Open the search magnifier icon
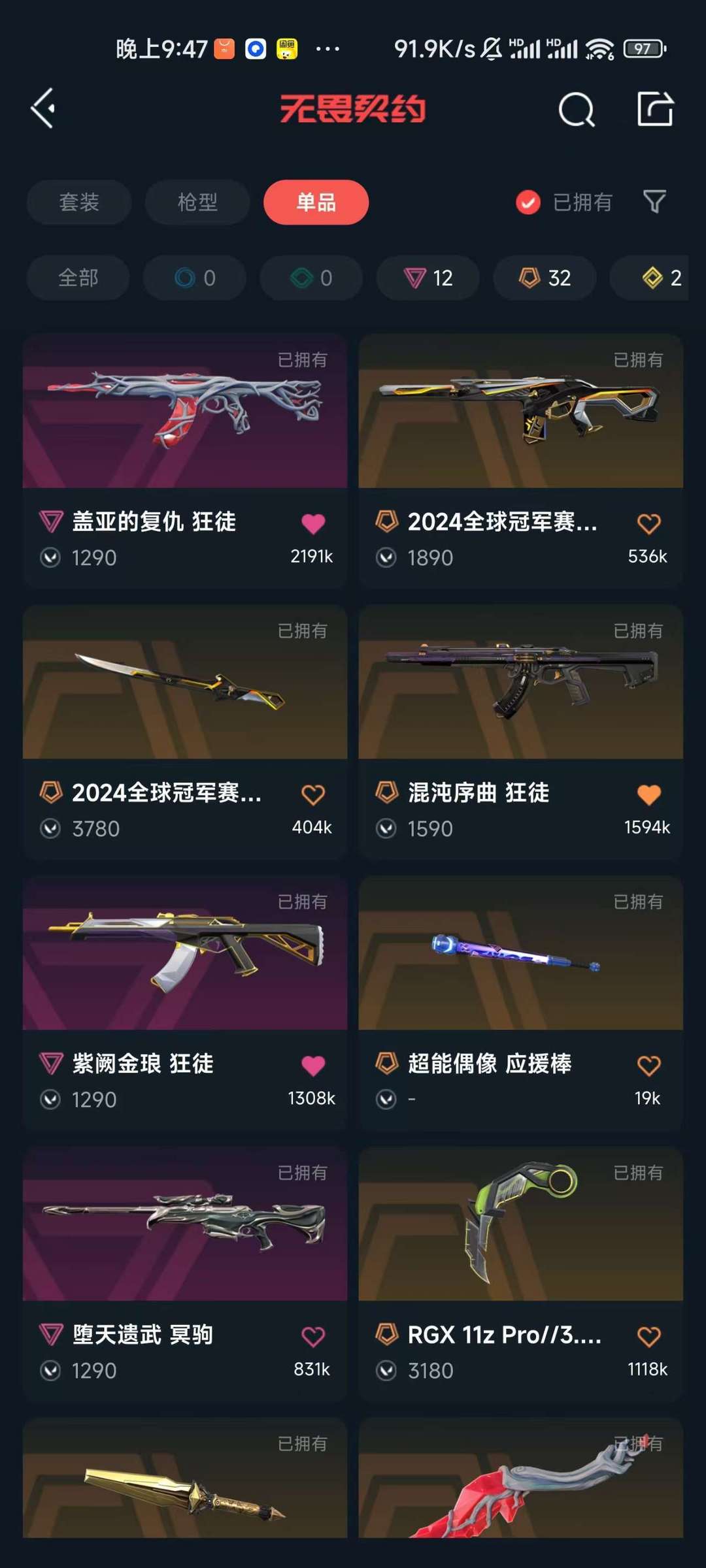Image resolution: width=706 pixels, height=1568 pixels. click(x=576, y=109)
